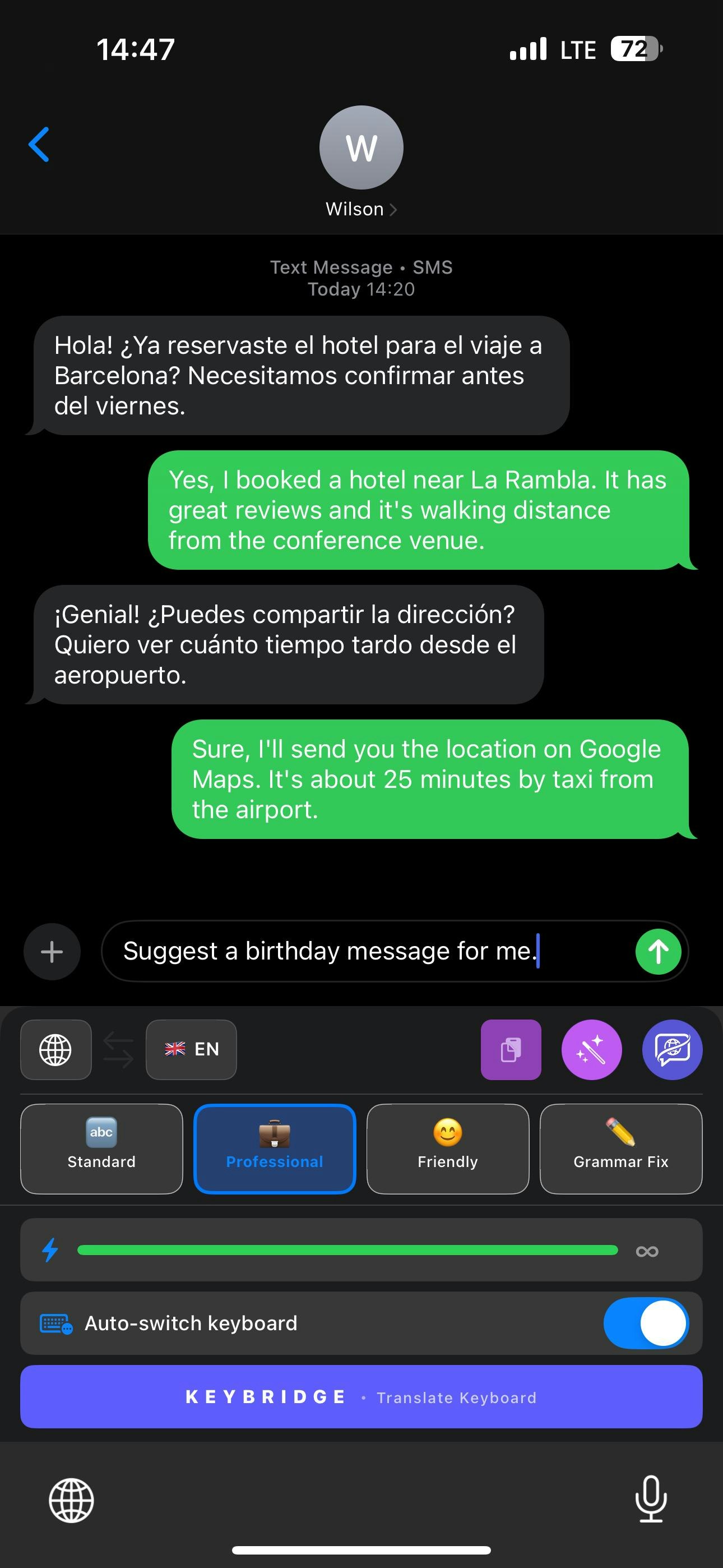Image resolution: width=723 pixels, height=1568 pixels.
Task: Tap the purple clipboard paste button
Action: [511, 1049]
